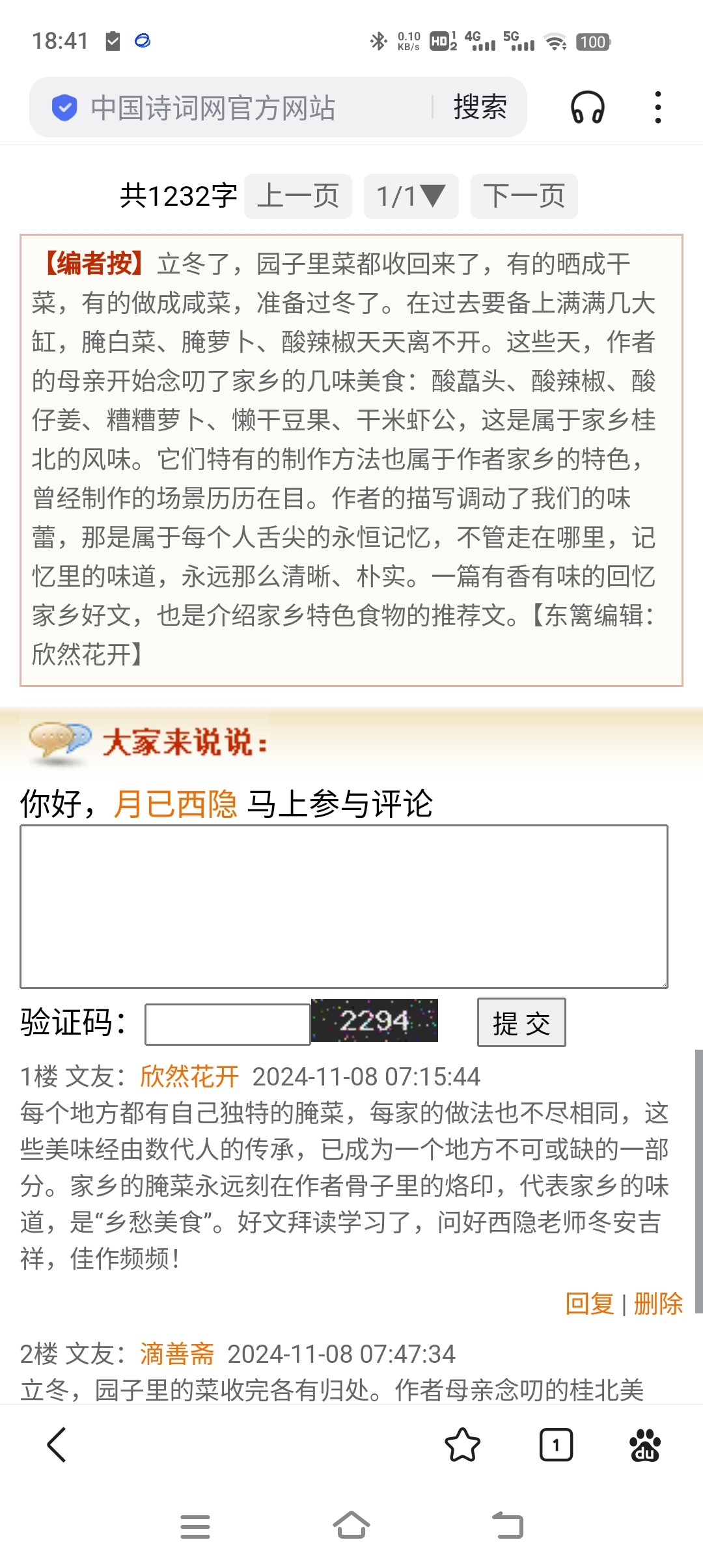Expand the 1/1 page selector dropdown

tap(411, 196)
